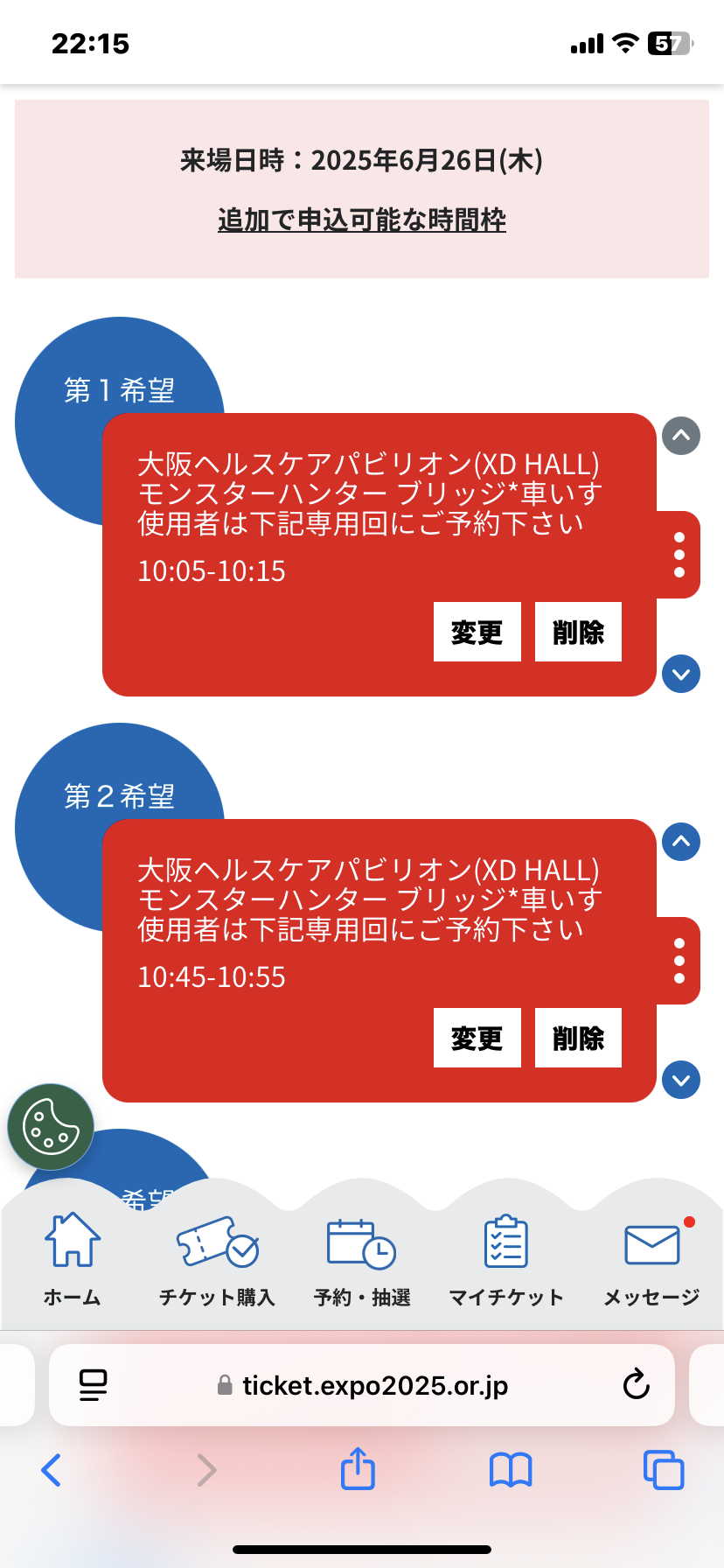
Task: Go back in Safari
Action: [x=52, y=1470]
